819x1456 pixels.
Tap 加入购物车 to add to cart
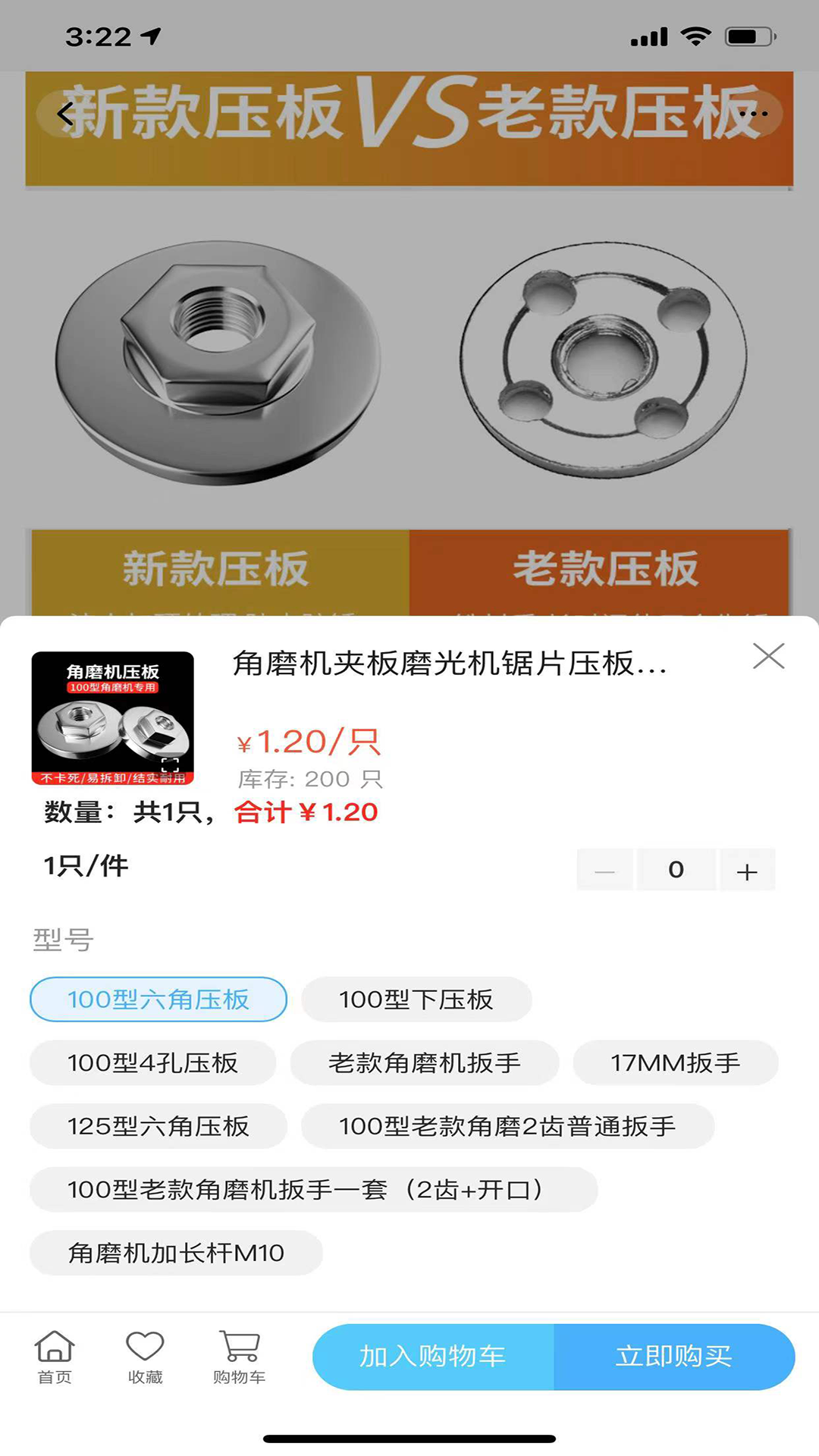(x=432, y=1357)
